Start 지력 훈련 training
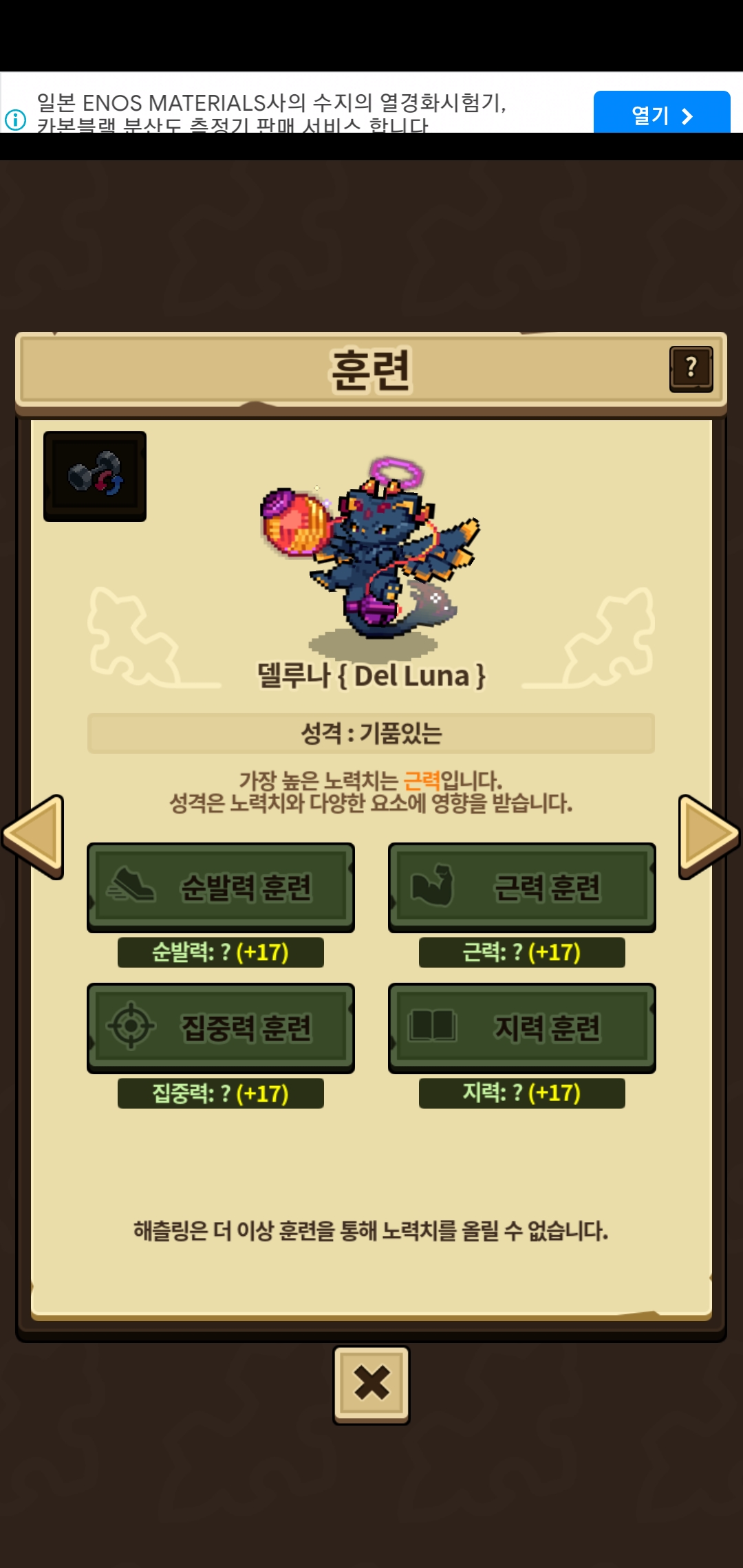 521,1027
